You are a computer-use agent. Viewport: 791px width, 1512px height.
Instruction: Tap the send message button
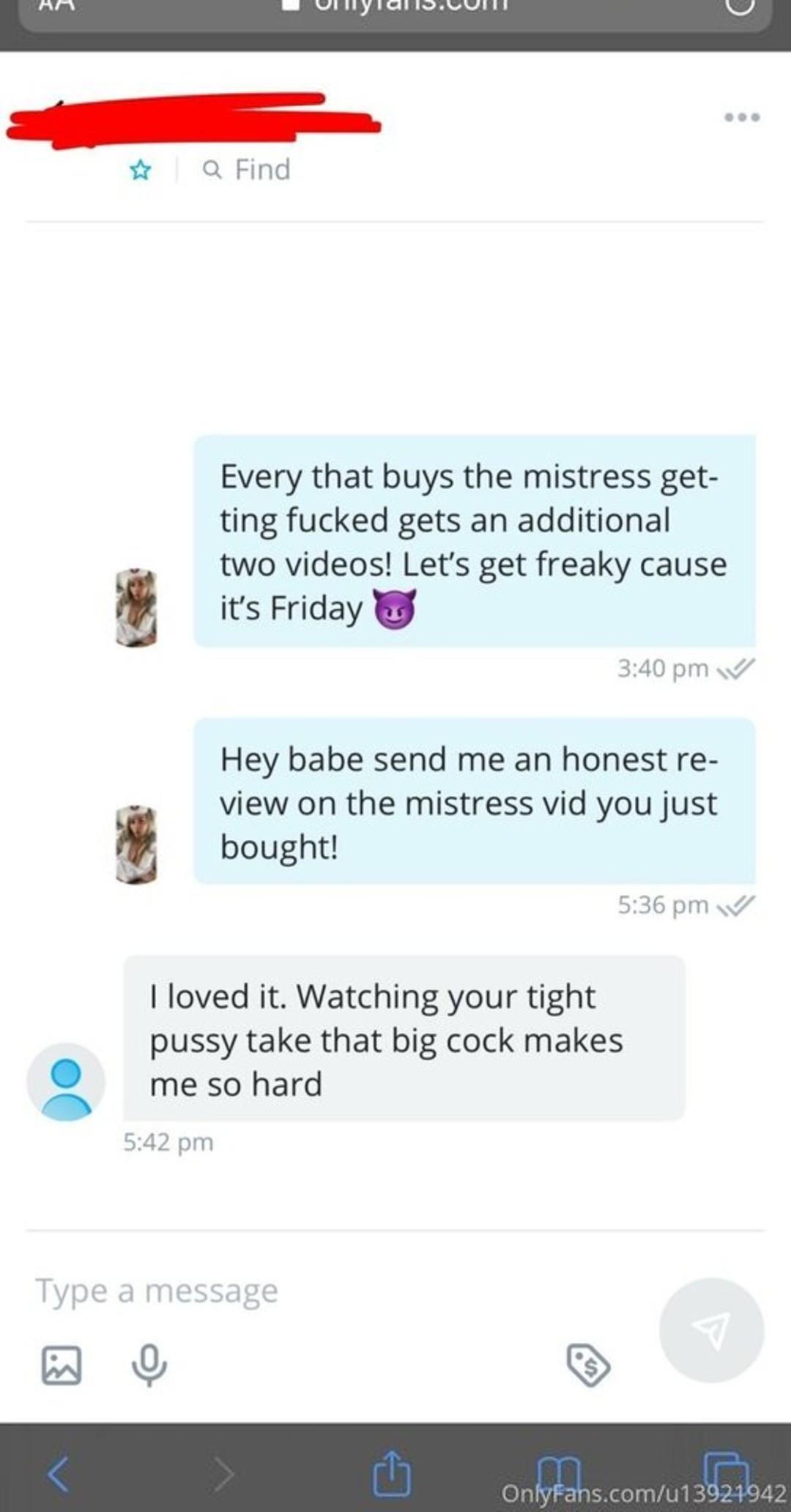(711, 1330)
